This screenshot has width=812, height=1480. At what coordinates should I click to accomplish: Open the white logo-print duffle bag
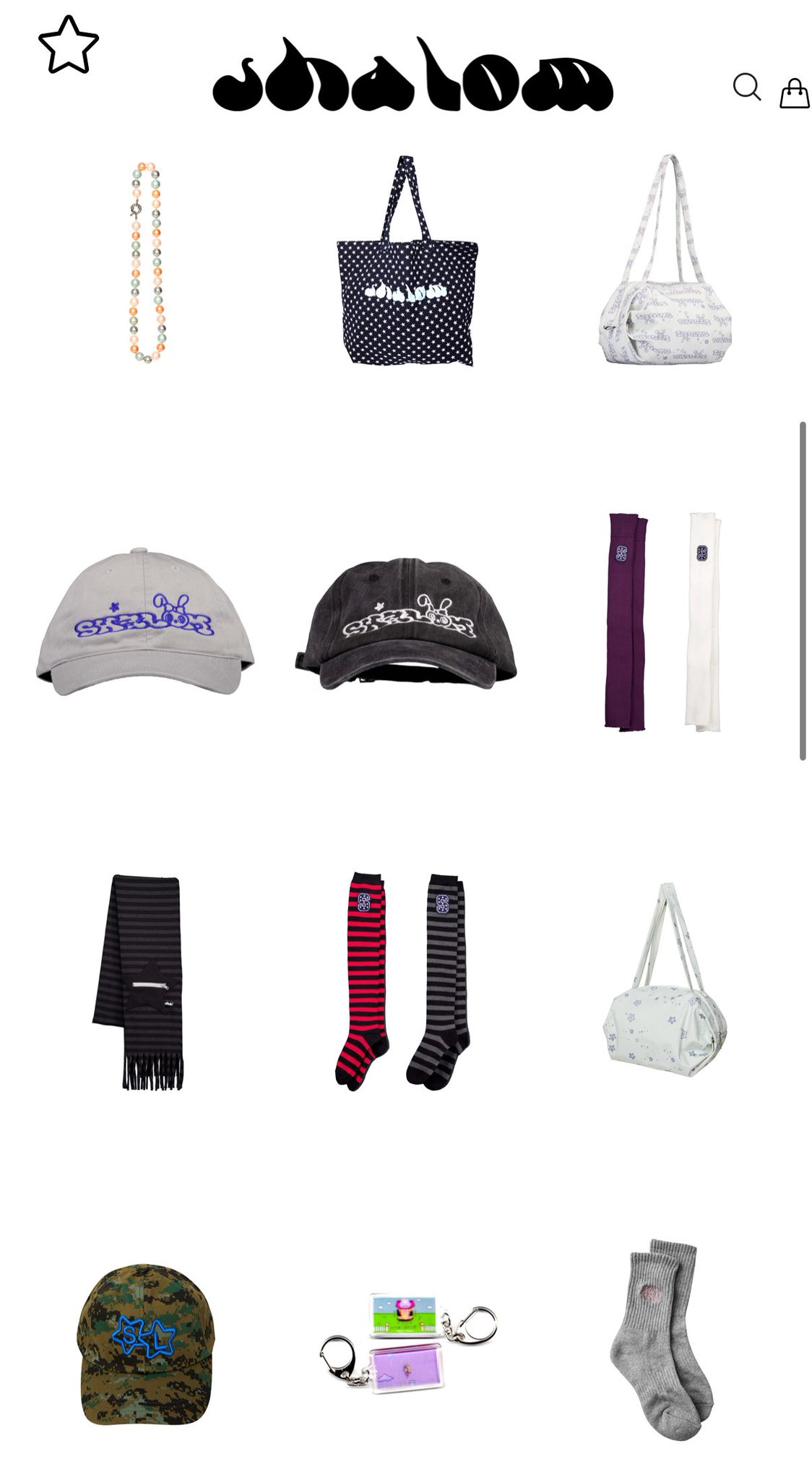[666, 259]
